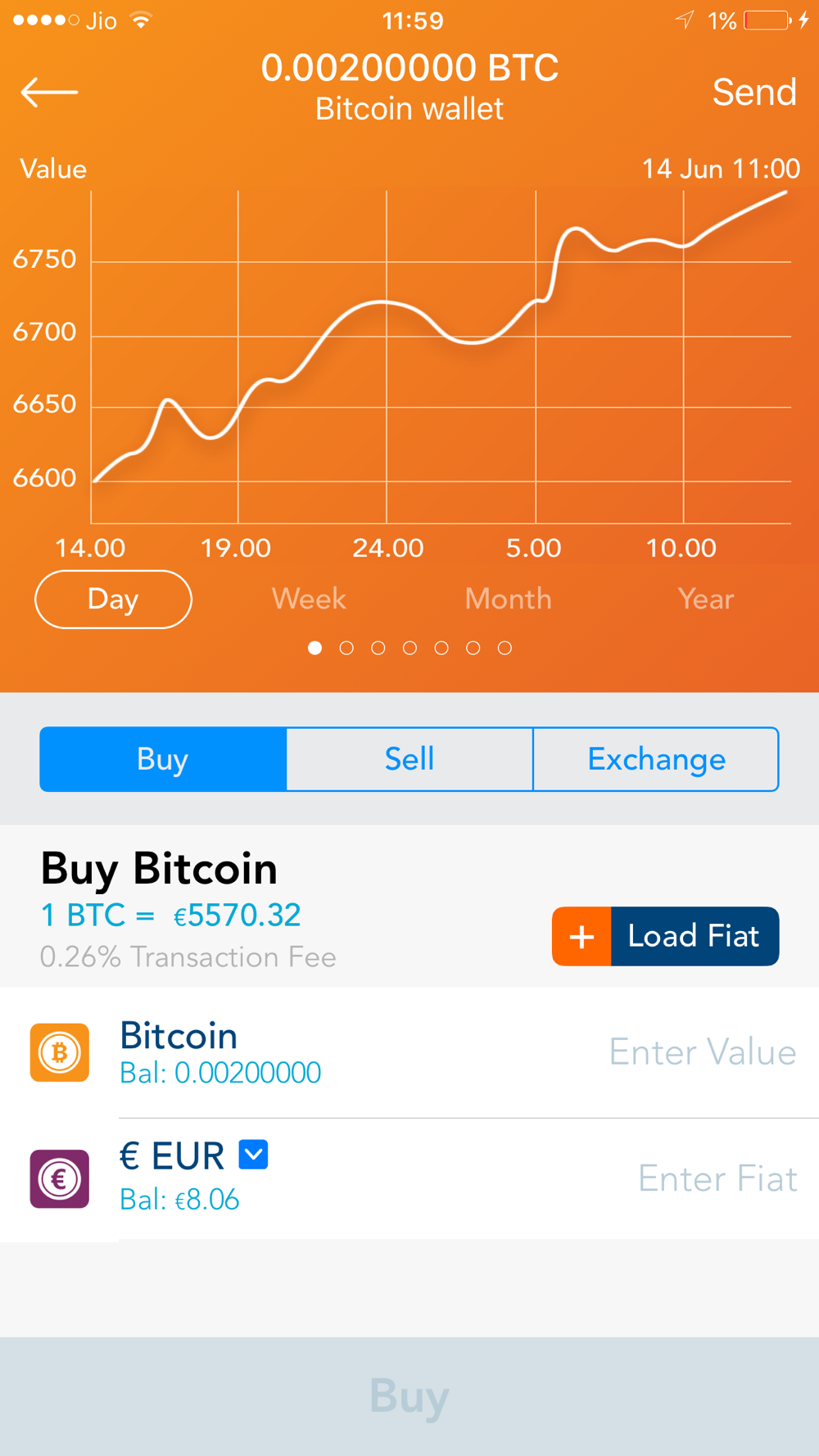This screenshot has width=819, height=1456.
Task: Tap Send in the header
Action: [753, 92]
